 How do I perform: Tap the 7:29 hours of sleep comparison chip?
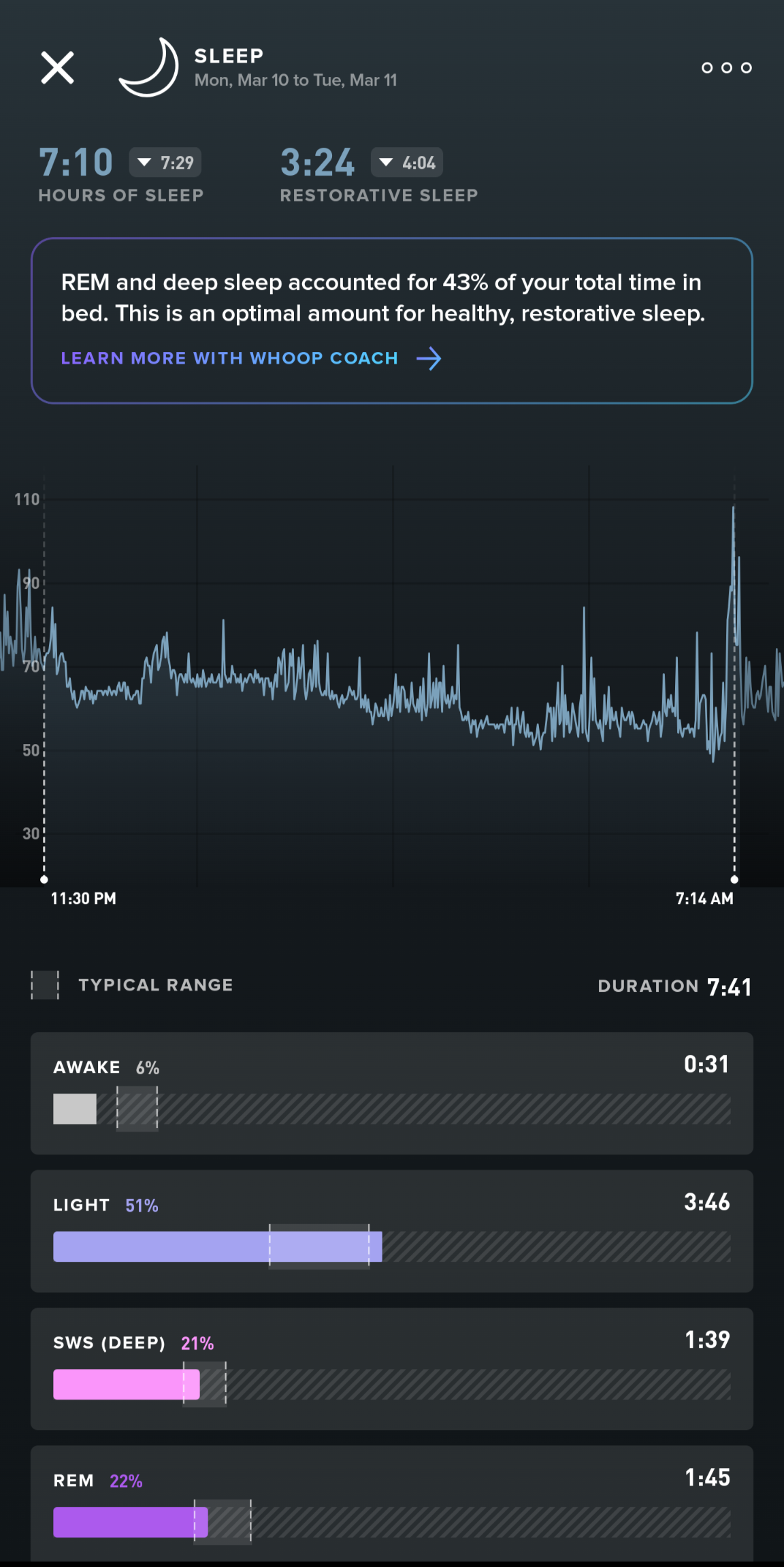coord(165,162)
